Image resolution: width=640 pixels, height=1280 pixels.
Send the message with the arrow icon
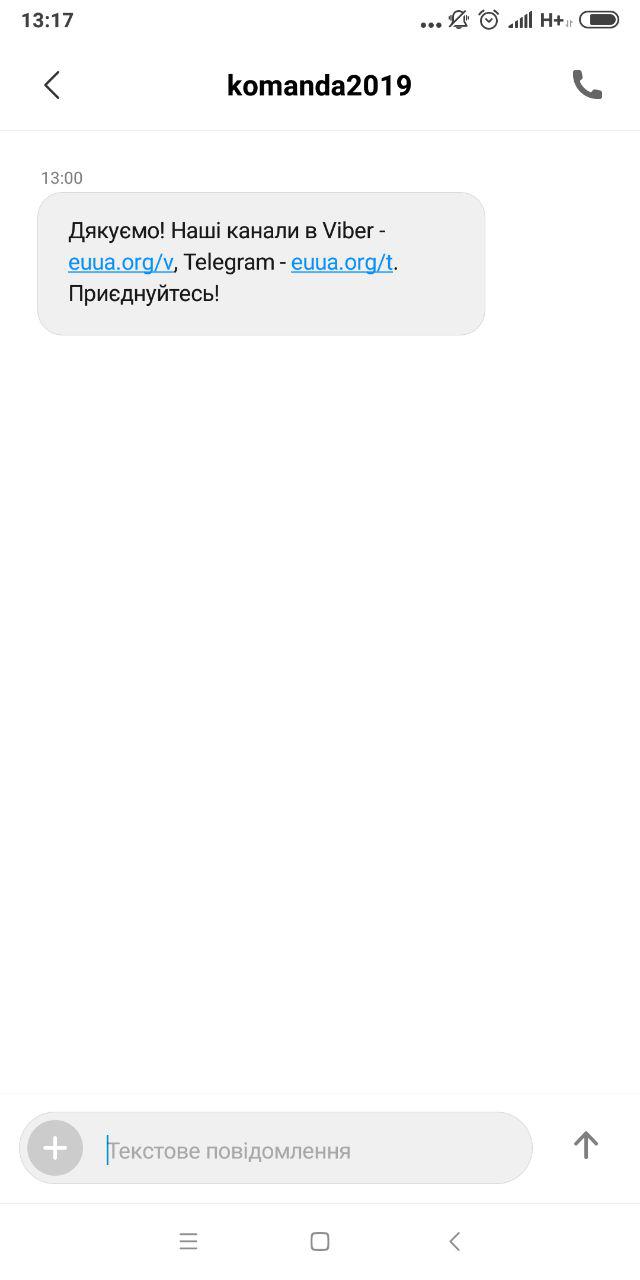tap(586, 1146)
